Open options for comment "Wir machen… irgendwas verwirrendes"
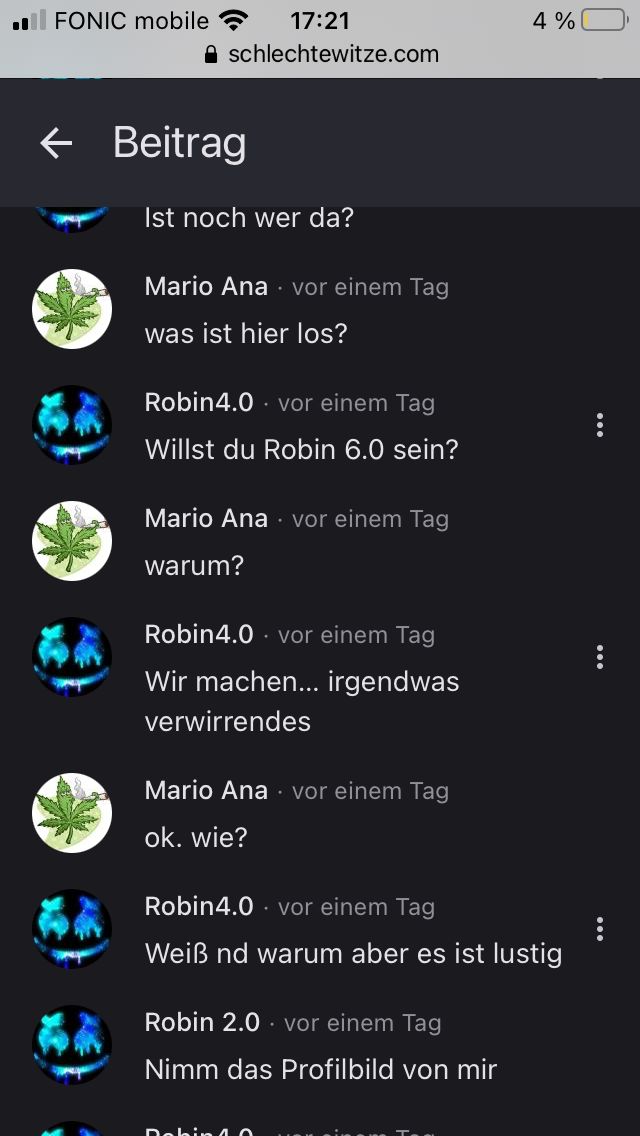 tap(599, 657)
